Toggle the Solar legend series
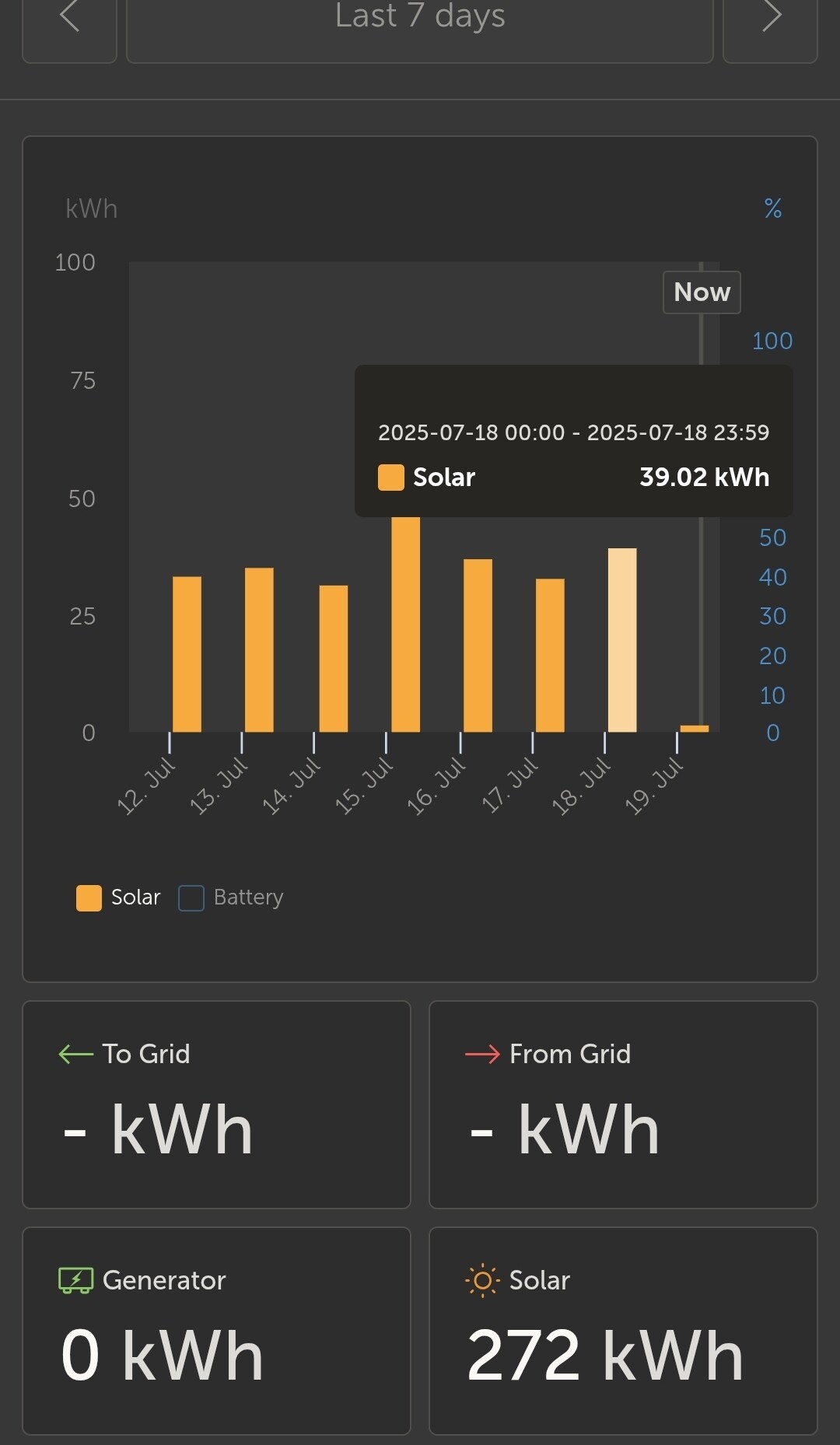 pos(118,897)
